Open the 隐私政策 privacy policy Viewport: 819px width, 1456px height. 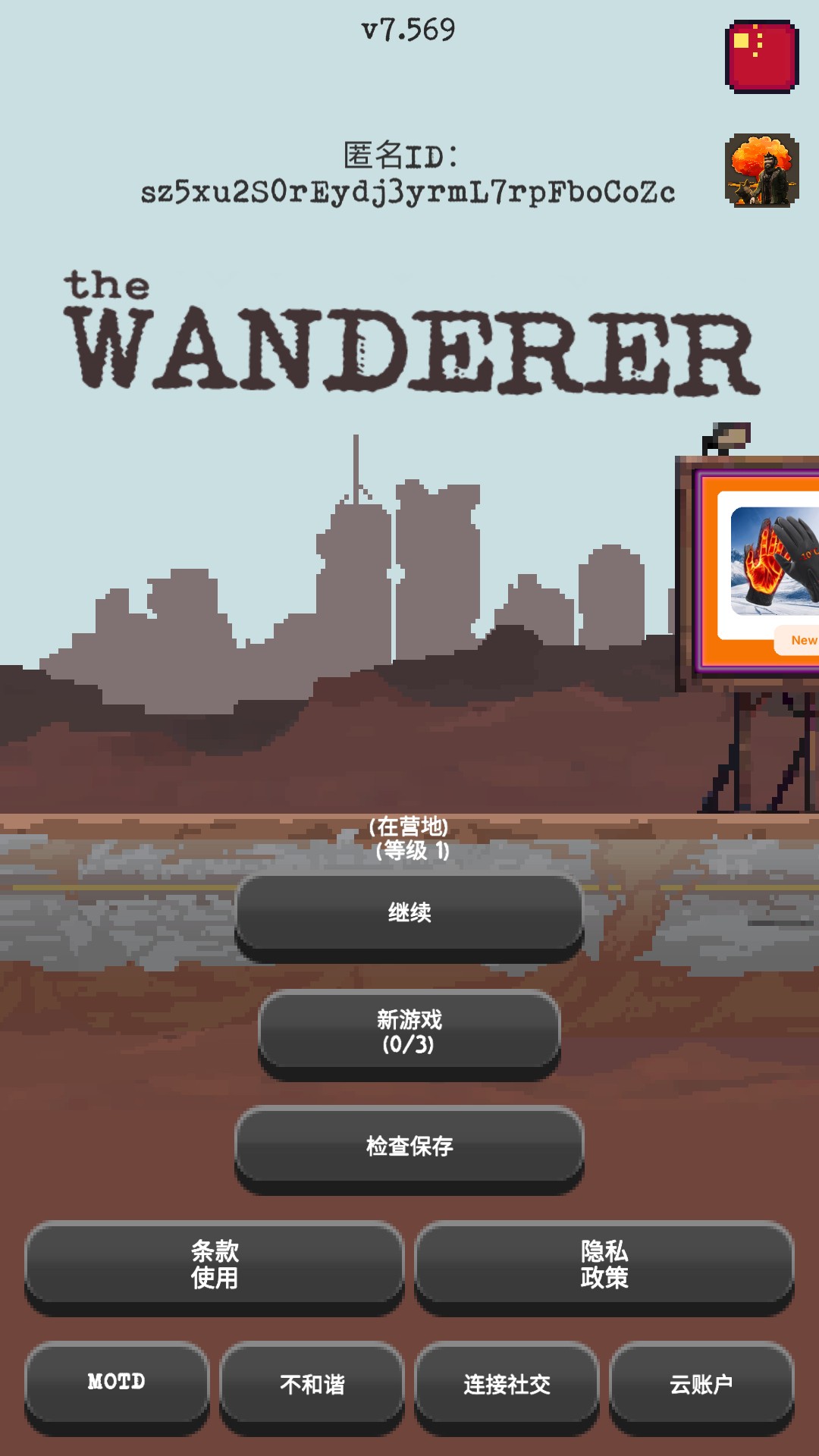[604, 1264]
